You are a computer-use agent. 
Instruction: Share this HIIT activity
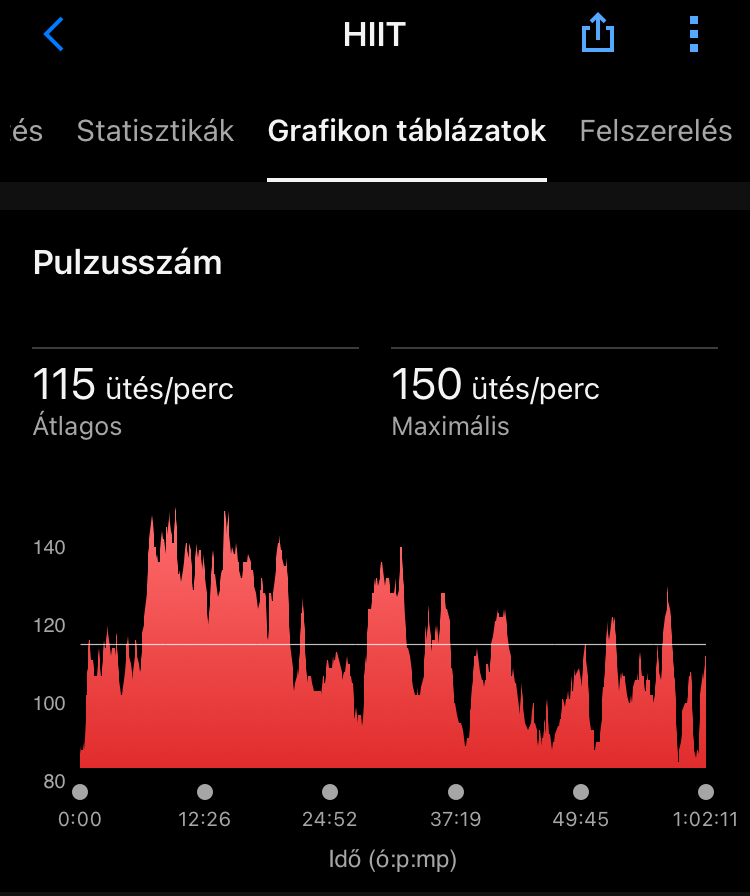click(598, 35)
